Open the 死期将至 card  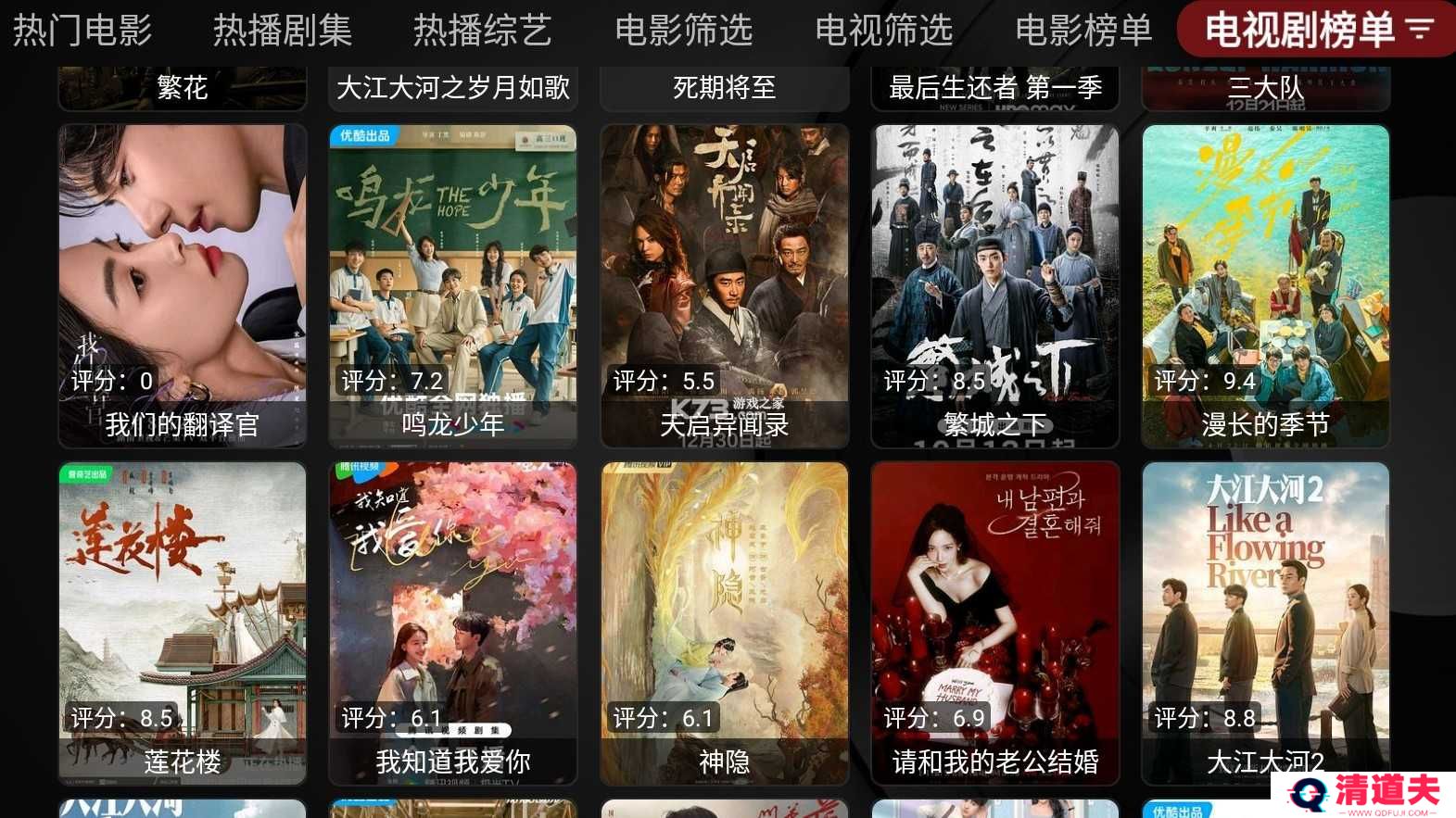click(x=725, y=88)
